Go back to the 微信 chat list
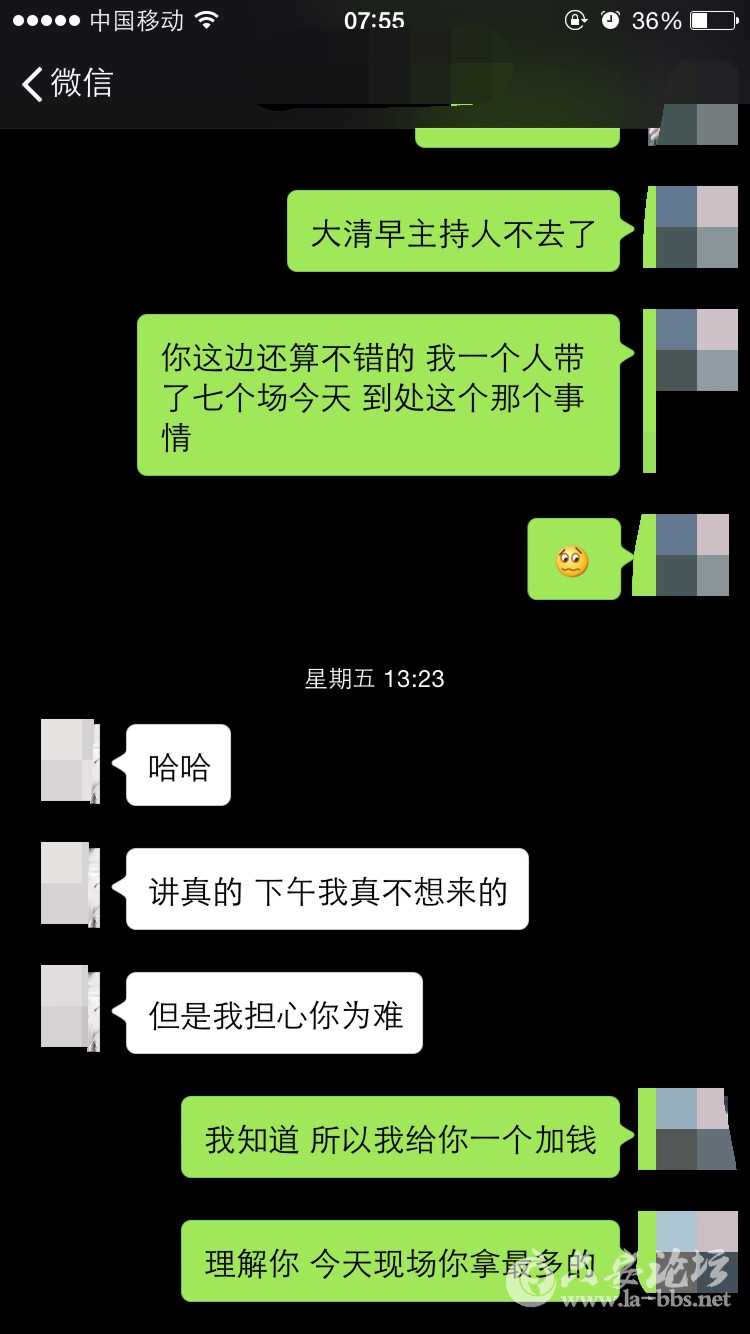The image size is (750, 1334). (67, 83)
